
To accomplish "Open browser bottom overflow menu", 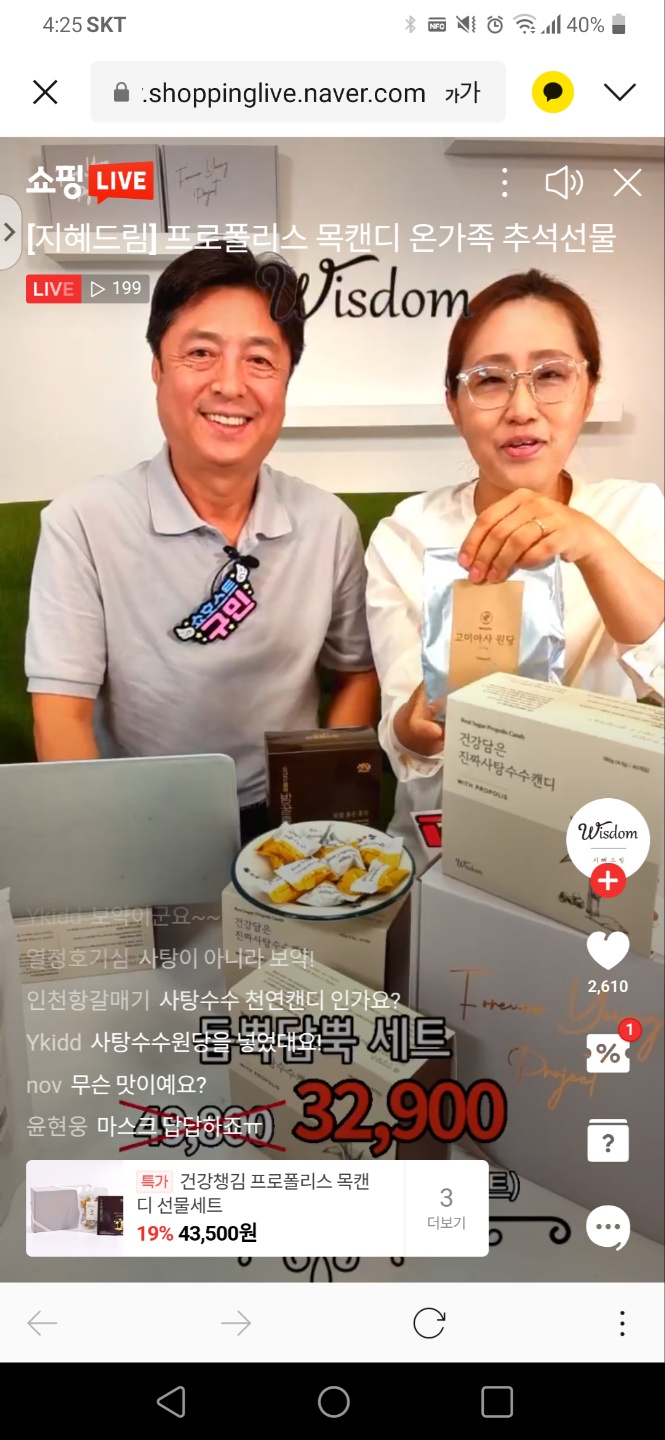I will tap(622, 1323).
